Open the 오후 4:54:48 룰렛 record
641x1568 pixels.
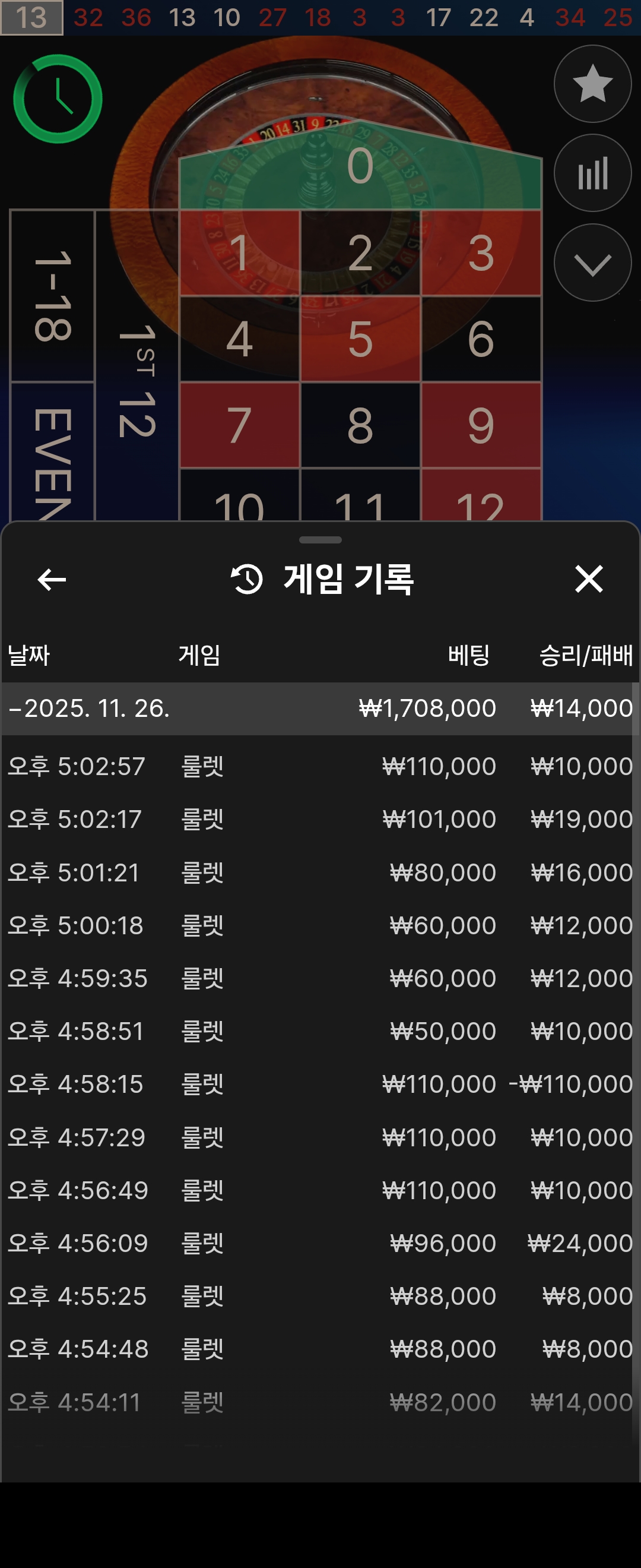pyautogui.click(x=320, y=1349)
